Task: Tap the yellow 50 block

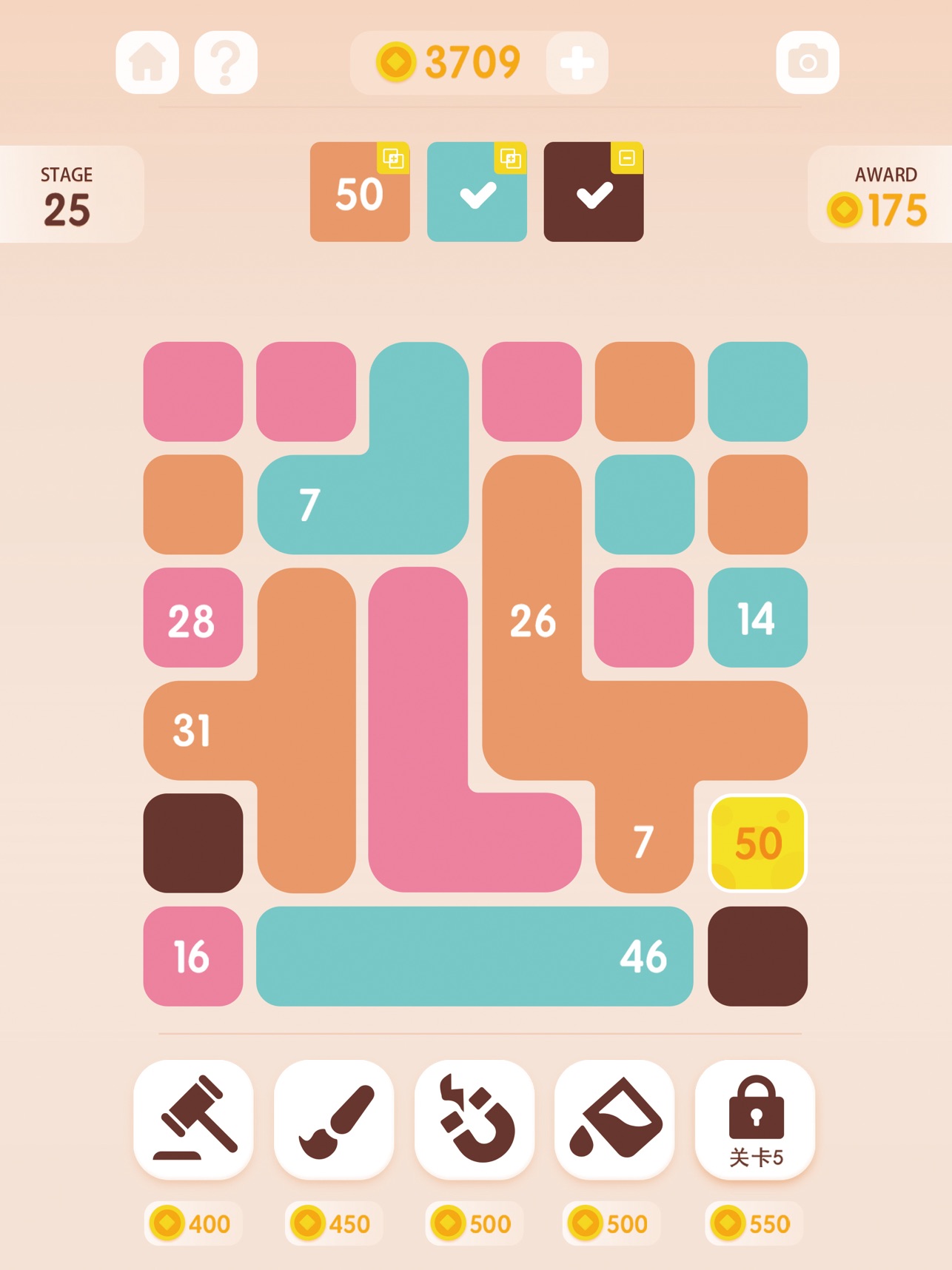Action: click(x=757, y=843)
